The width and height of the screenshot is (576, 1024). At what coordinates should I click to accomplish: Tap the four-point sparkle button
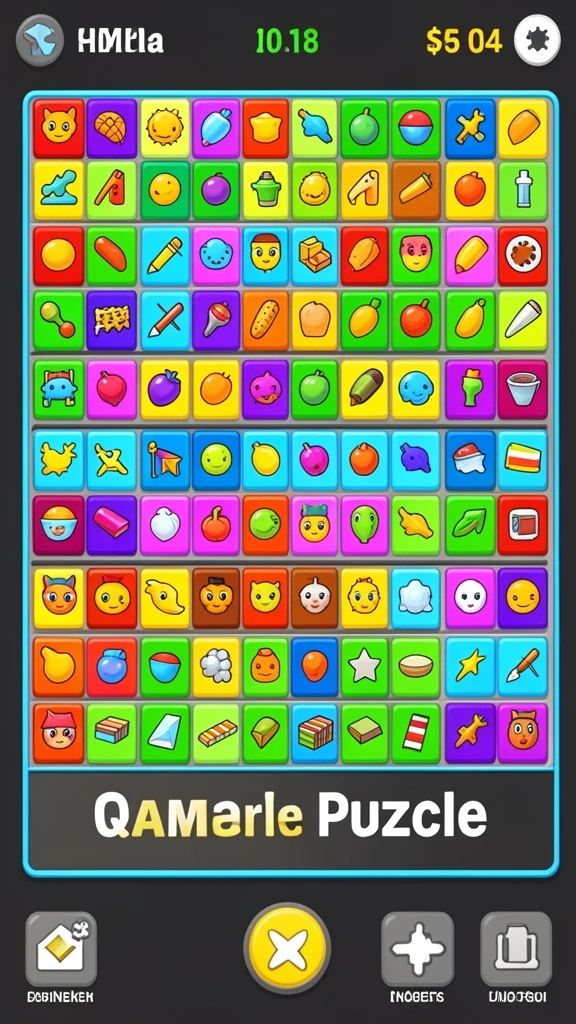pyautogui.click(x=417, y=949)
